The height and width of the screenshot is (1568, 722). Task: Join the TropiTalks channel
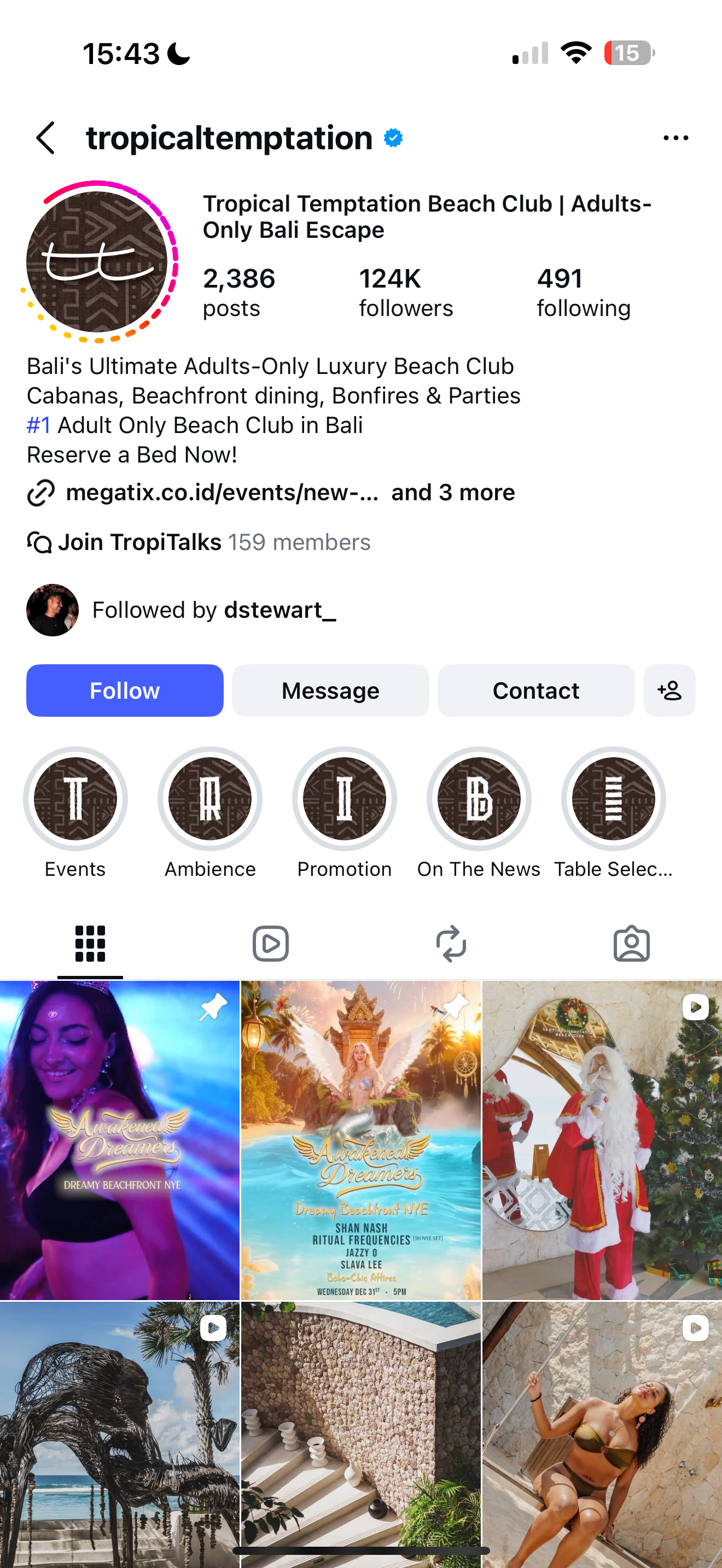(140, 542)
